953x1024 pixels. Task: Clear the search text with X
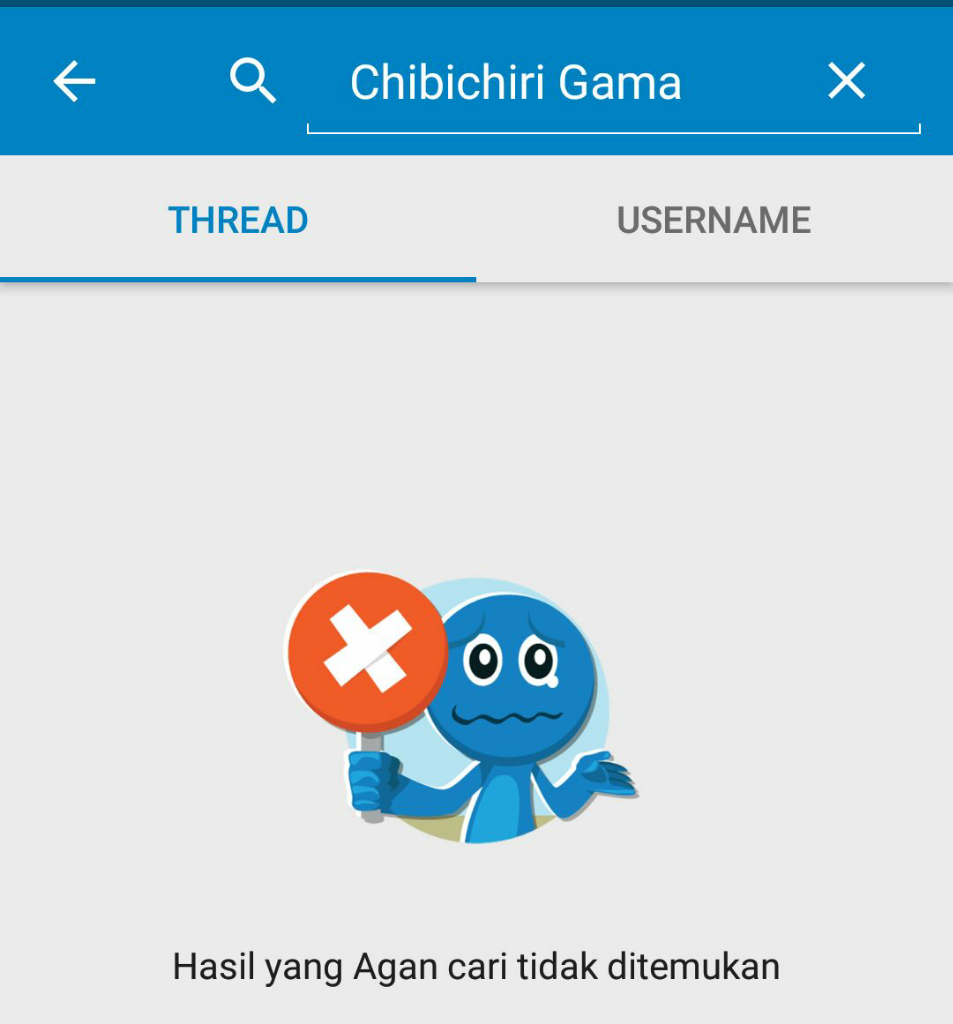(846, 81)
